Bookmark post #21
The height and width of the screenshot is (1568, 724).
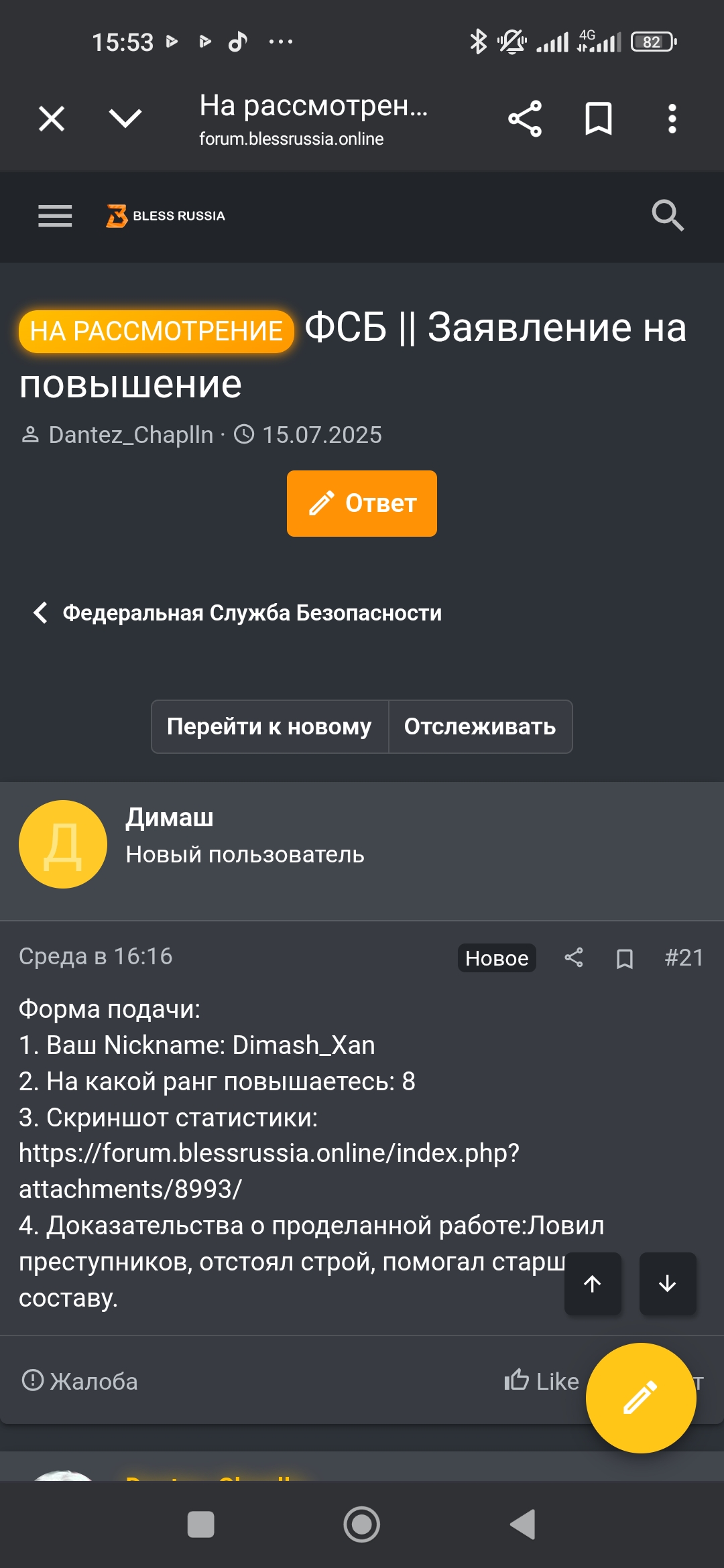click(625, 958)
